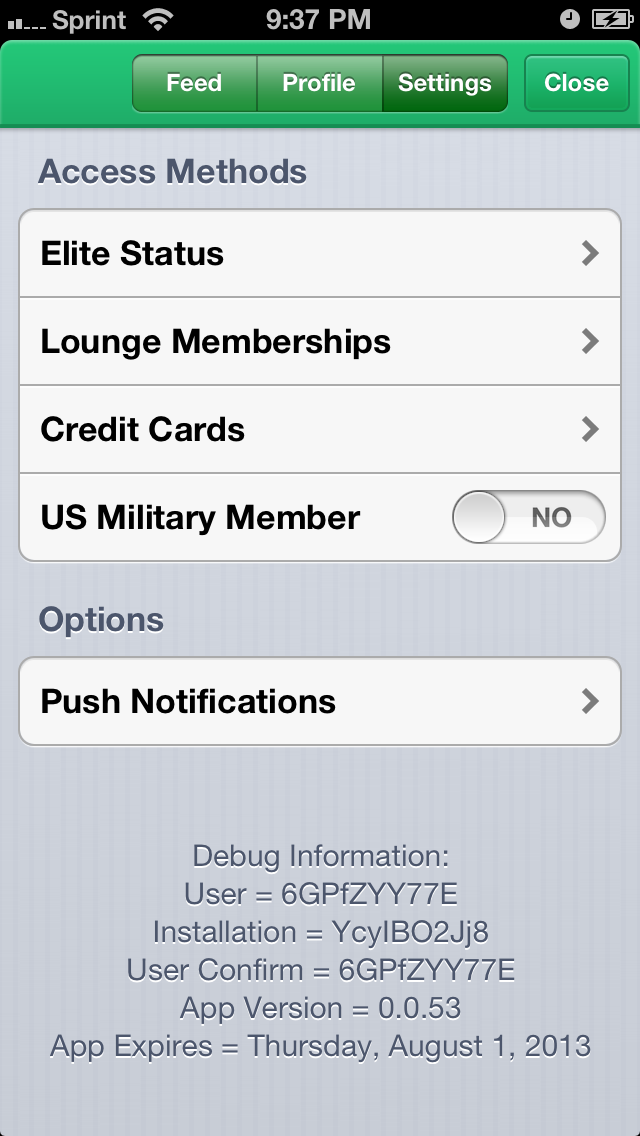The image size is (640, 1136).
Task: Switch to the Feed tab
Action: tap(194, 83)
